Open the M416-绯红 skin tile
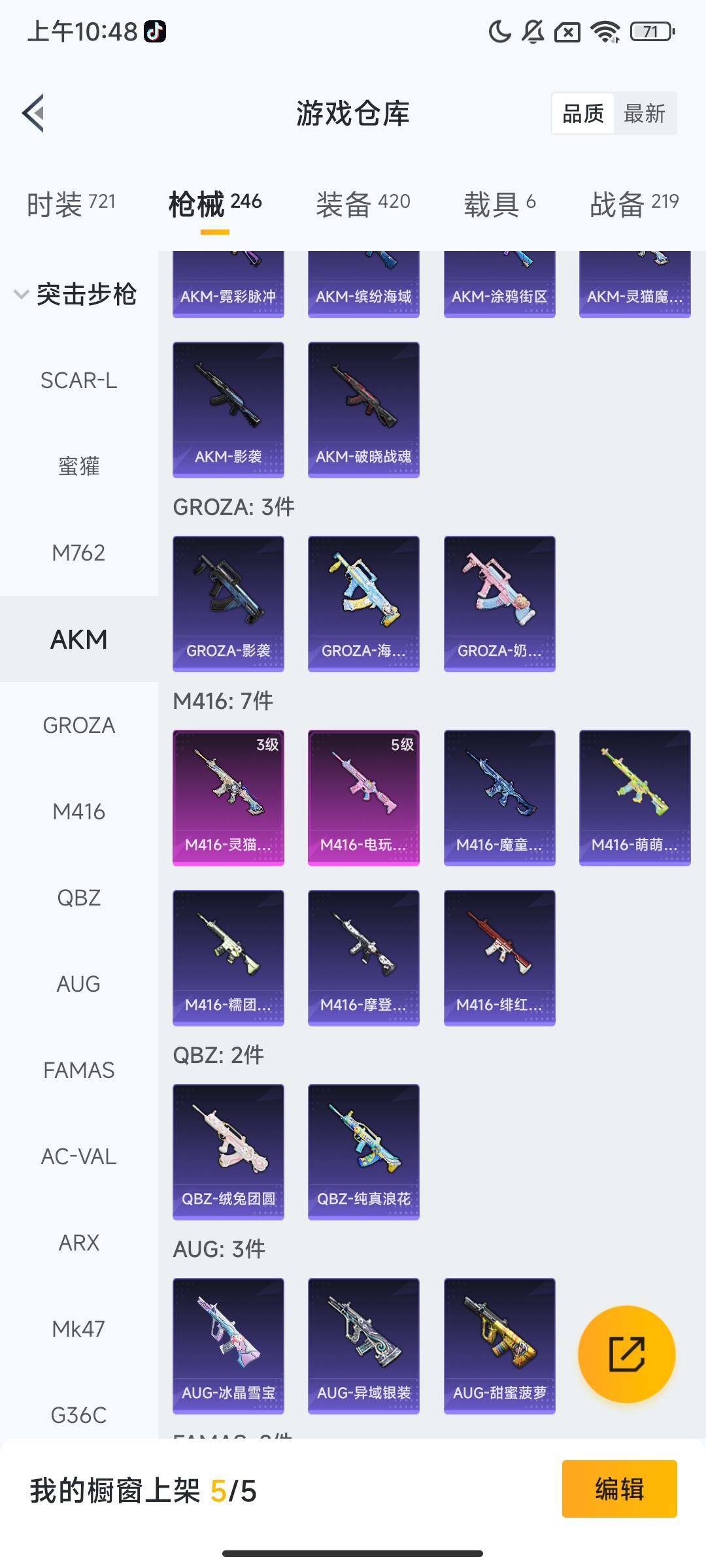Viewport: 706px width, 1568px height. 499,957
